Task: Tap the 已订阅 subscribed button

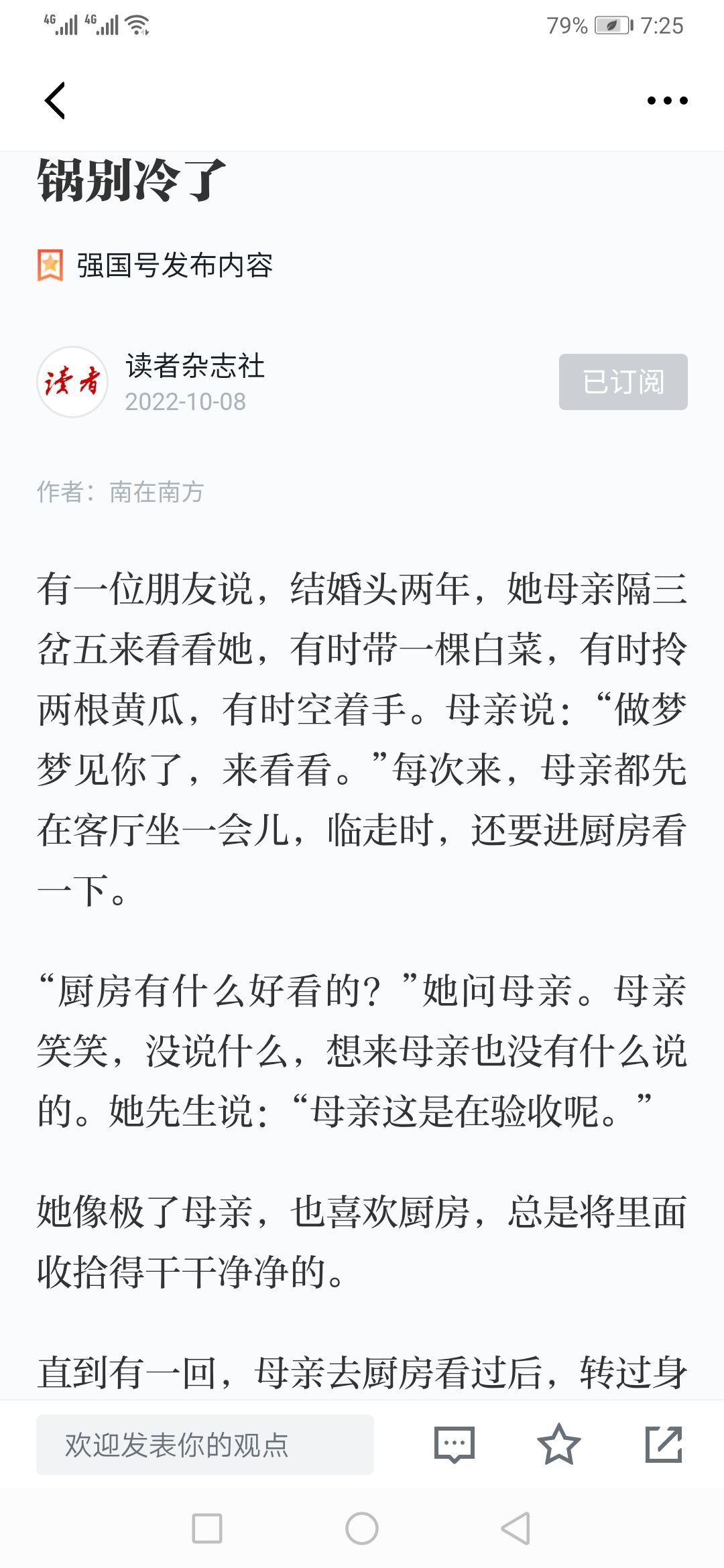Action: 623,382
